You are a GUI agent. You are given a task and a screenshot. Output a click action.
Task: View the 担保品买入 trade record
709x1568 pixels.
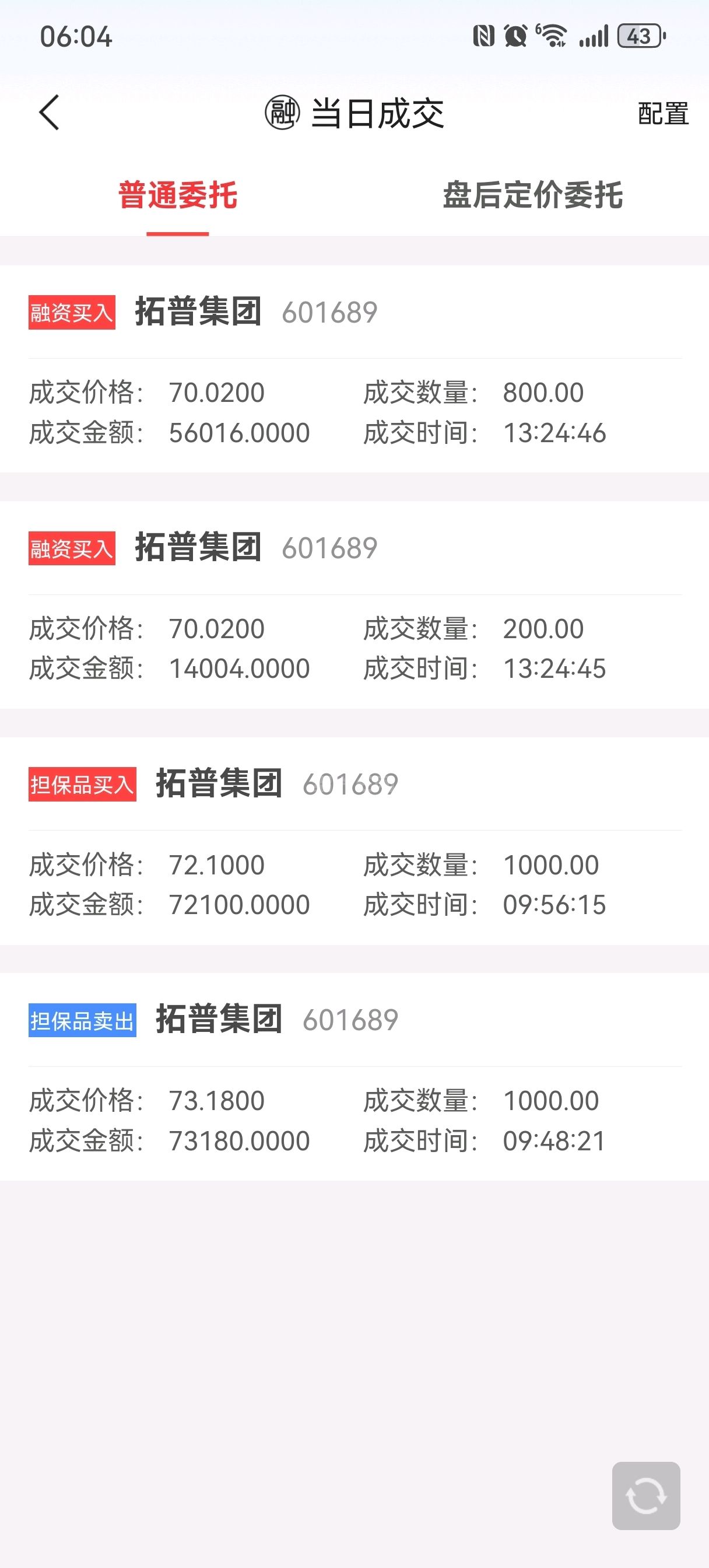(x=354, y=841)
